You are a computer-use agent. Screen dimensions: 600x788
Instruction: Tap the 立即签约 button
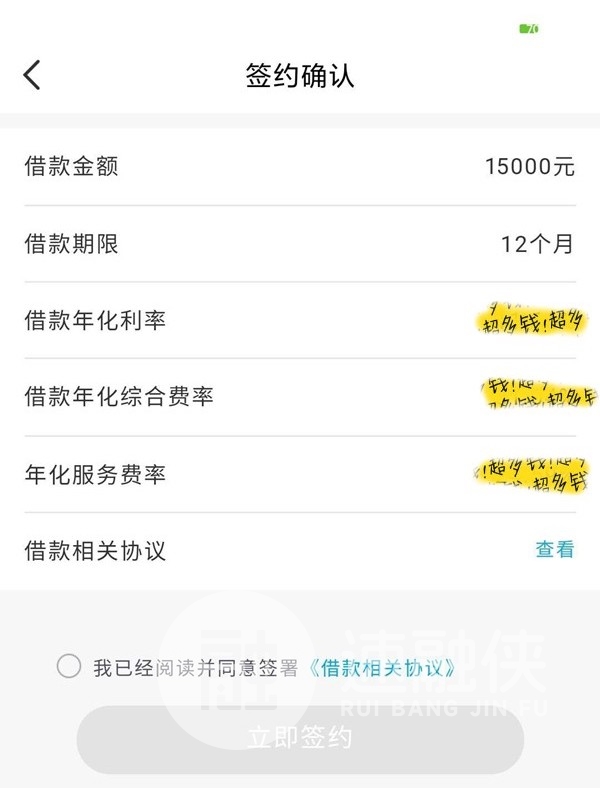click(300, 739)
